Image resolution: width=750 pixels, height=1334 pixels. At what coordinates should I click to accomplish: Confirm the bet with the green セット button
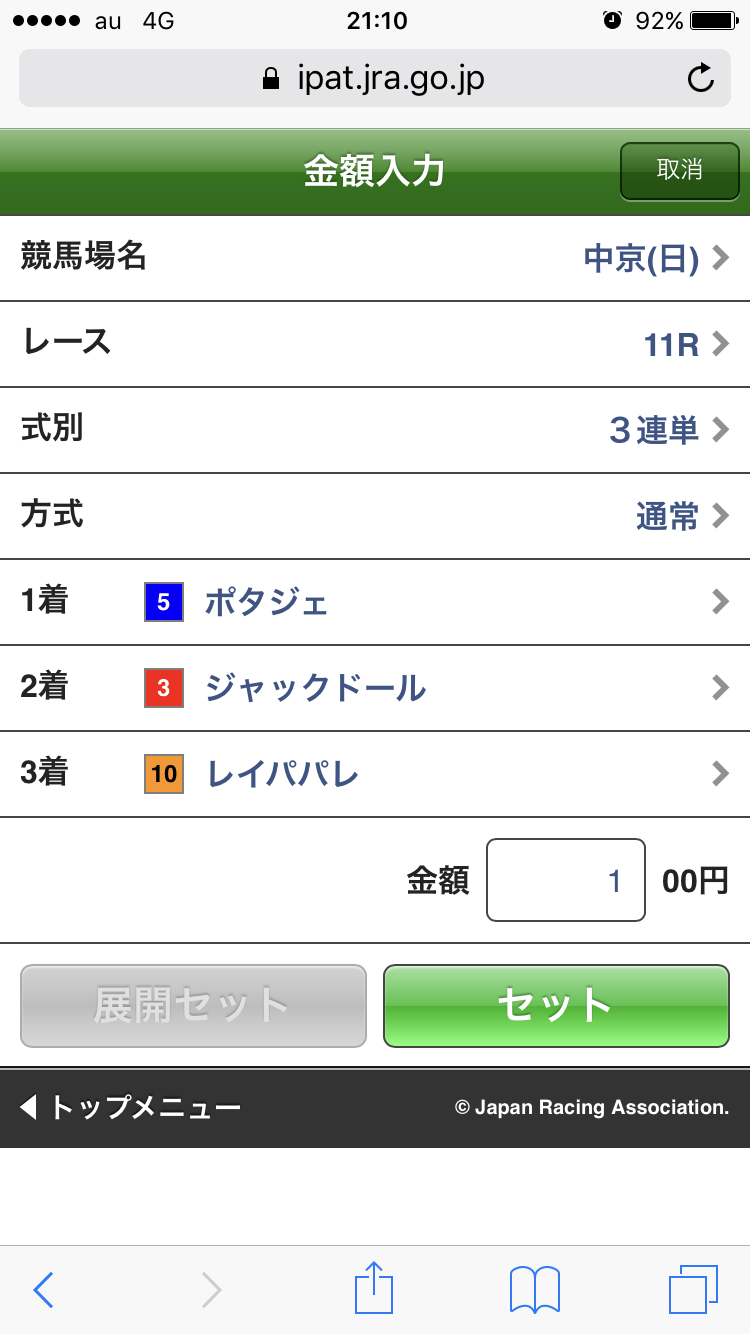point(556,1005)
